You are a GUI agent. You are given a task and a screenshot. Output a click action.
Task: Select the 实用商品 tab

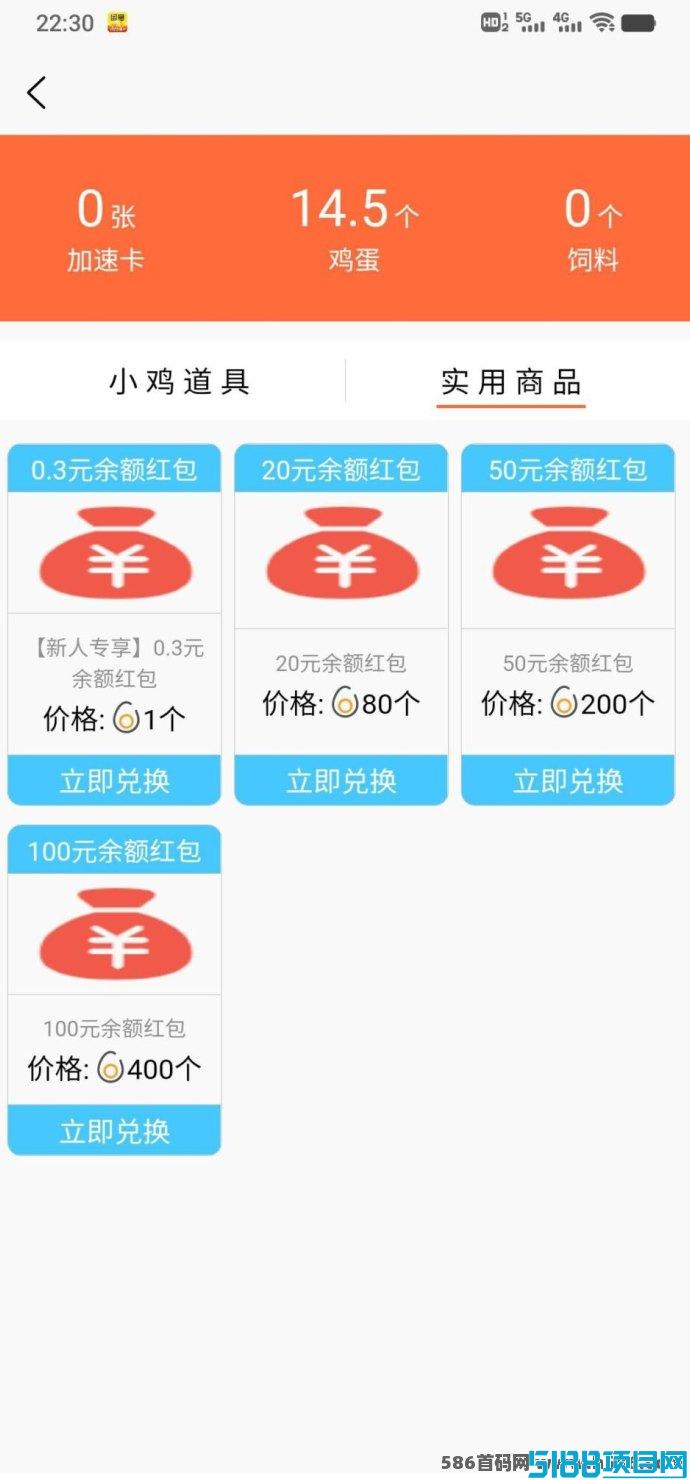point(511,382)
